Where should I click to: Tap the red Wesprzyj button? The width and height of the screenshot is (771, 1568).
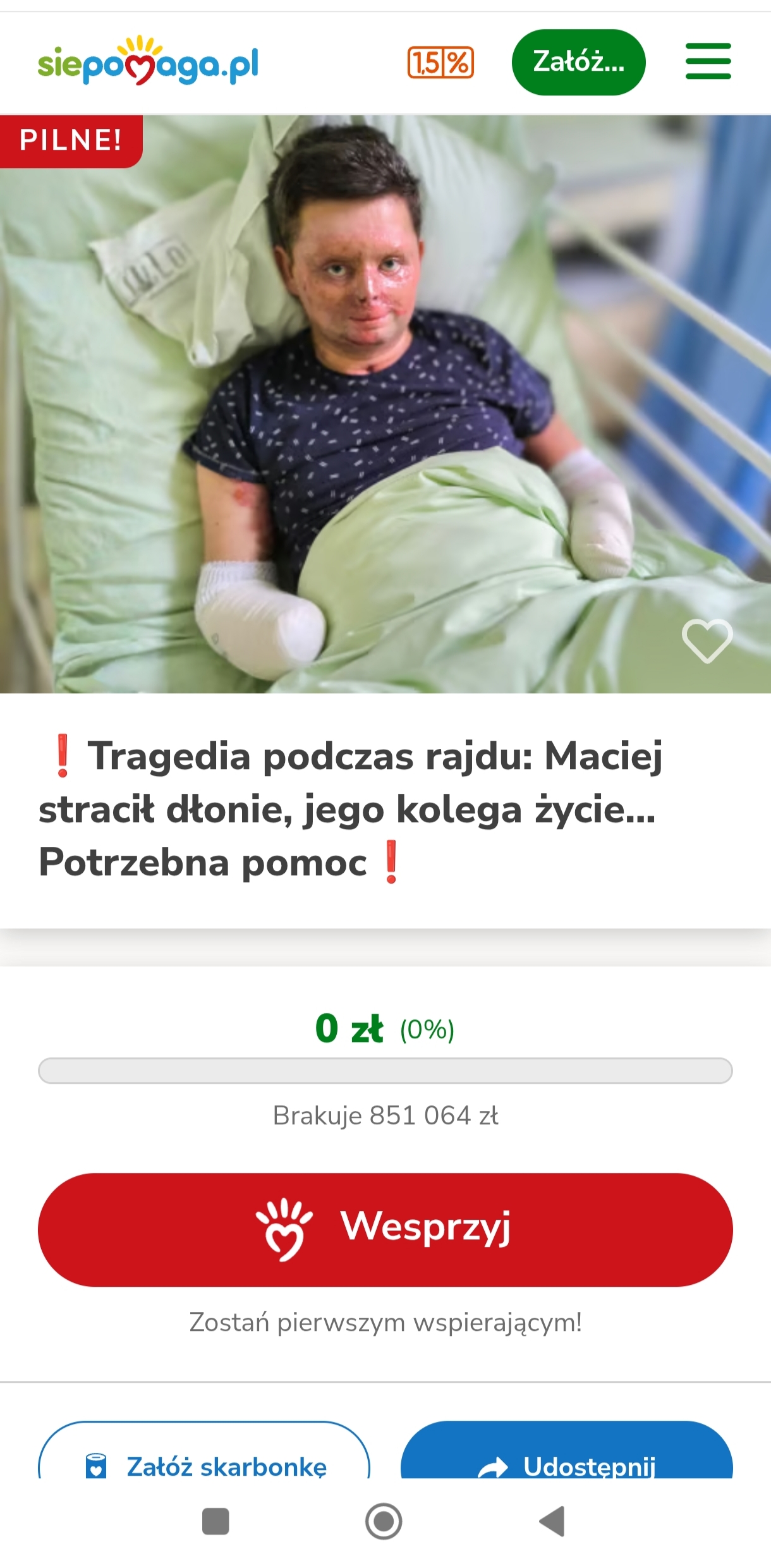pos(385,1229)
